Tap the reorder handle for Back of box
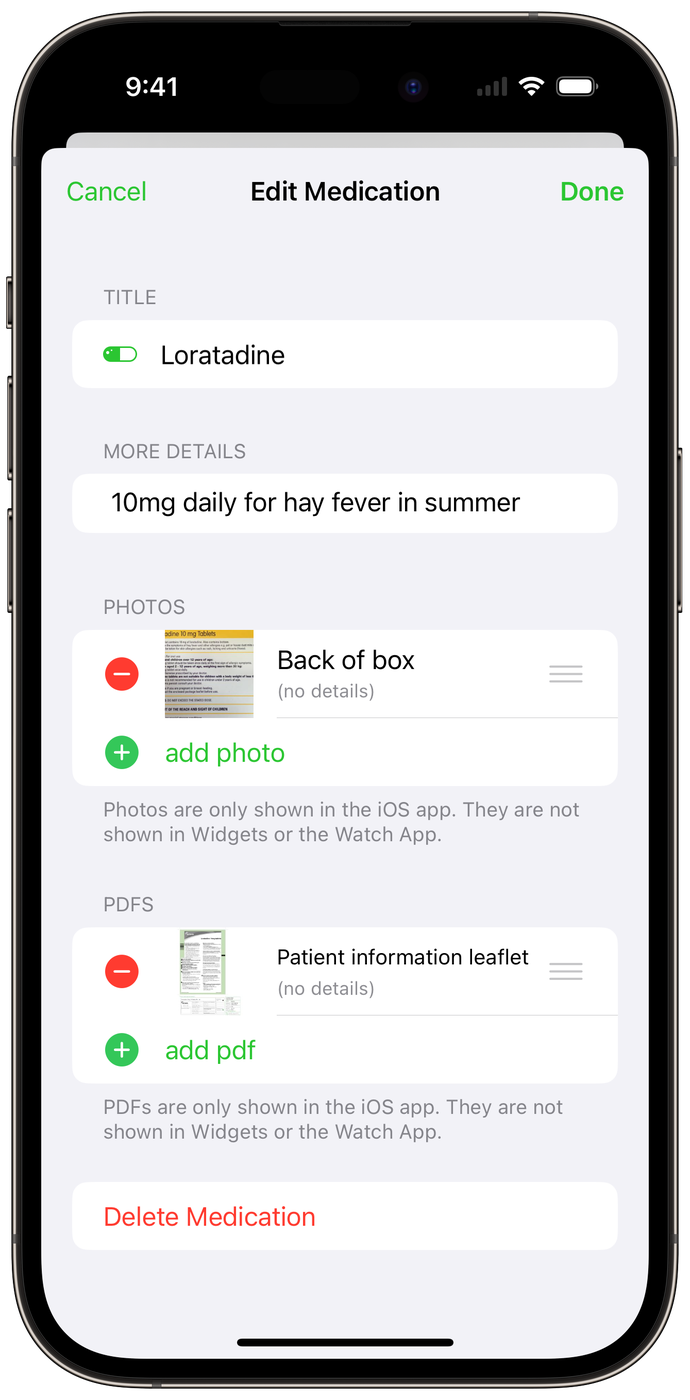Screen dimensions: 690x1400 [566, 675]
